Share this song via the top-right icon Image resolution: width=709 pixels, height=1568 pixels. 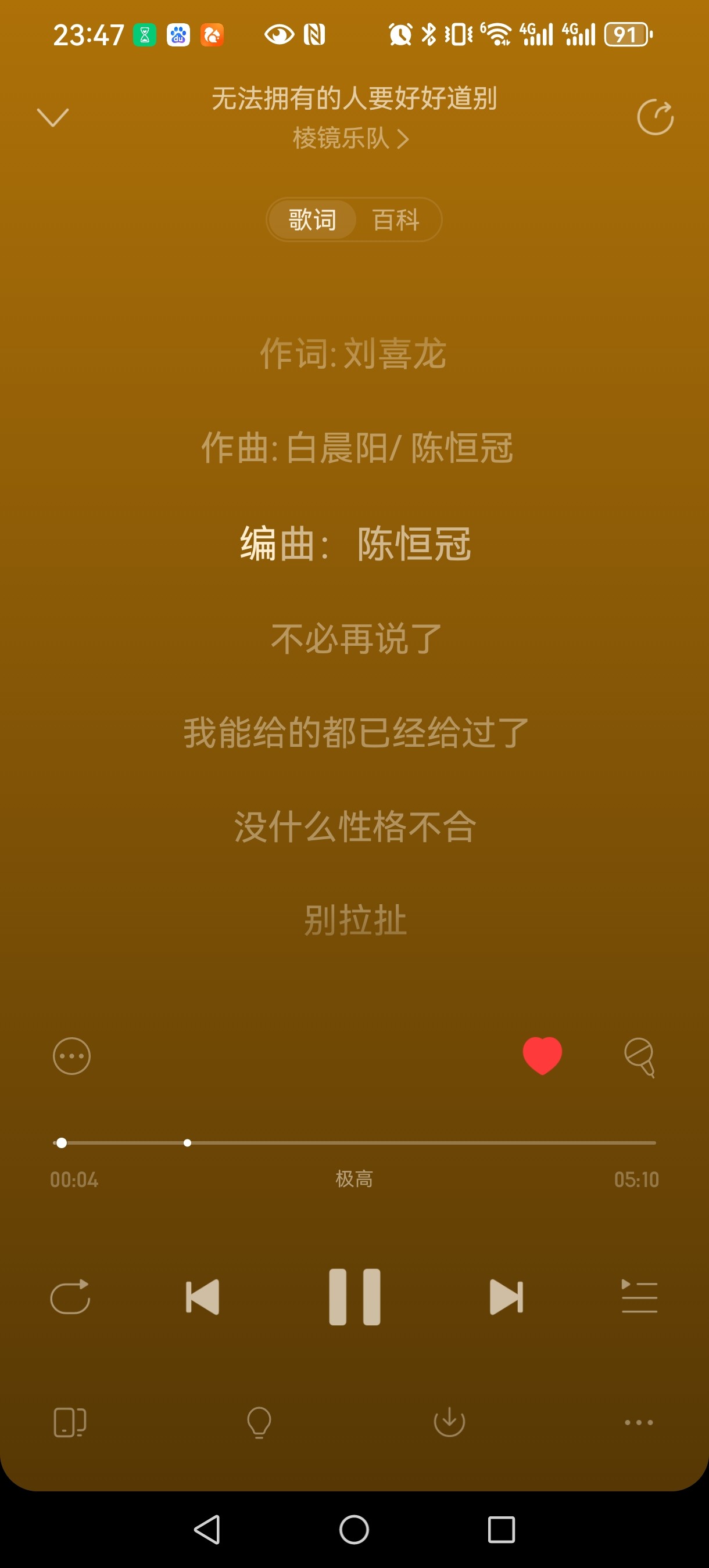[x=656, y=116]
